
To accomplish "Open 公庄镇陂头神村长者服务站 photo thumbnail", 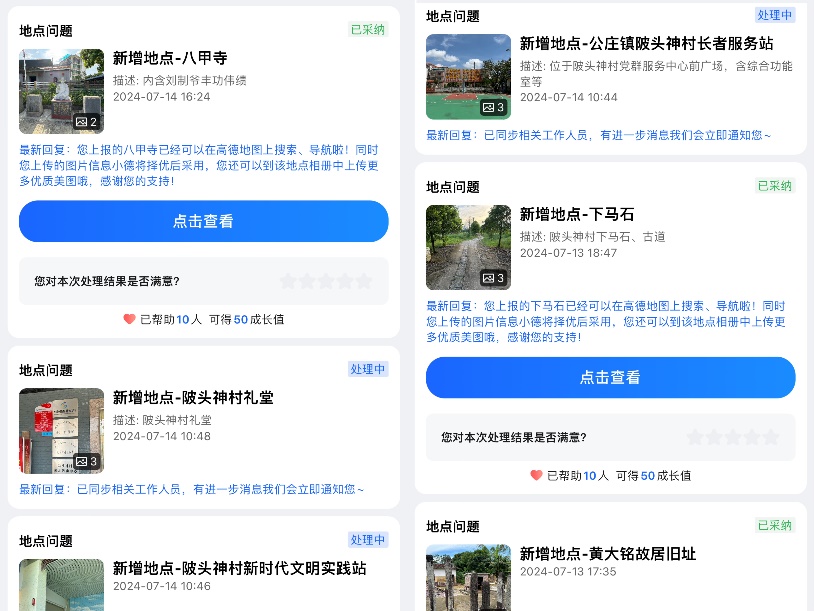I will (x=468, y=77).
